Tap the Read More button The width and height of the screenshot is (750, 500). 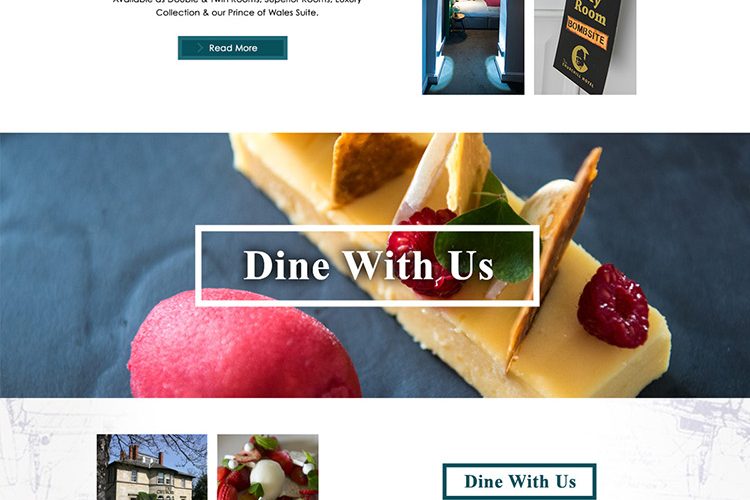click(232, 48)
